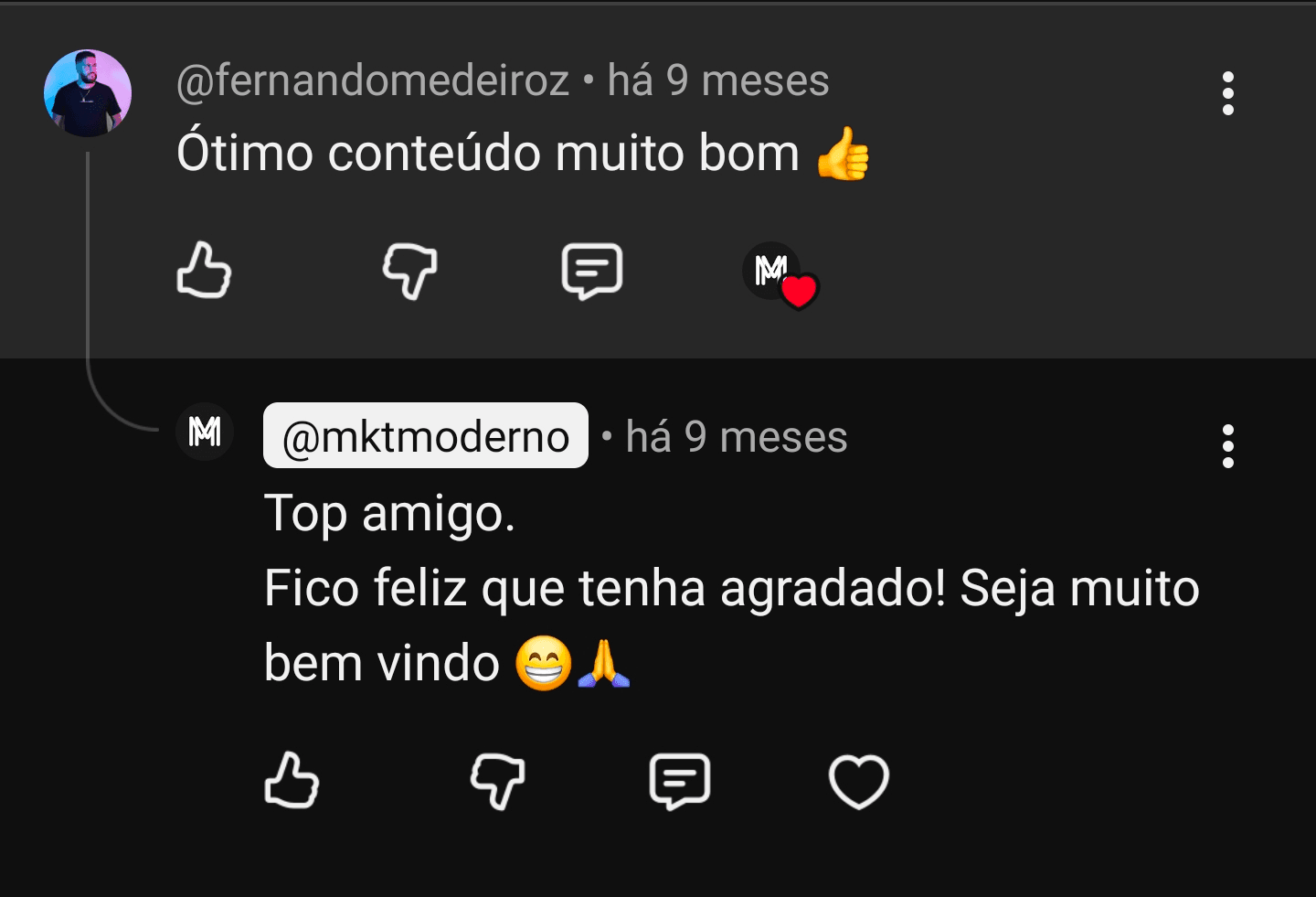Open the mktmoderno channel avatar

[x=205, y=432]
